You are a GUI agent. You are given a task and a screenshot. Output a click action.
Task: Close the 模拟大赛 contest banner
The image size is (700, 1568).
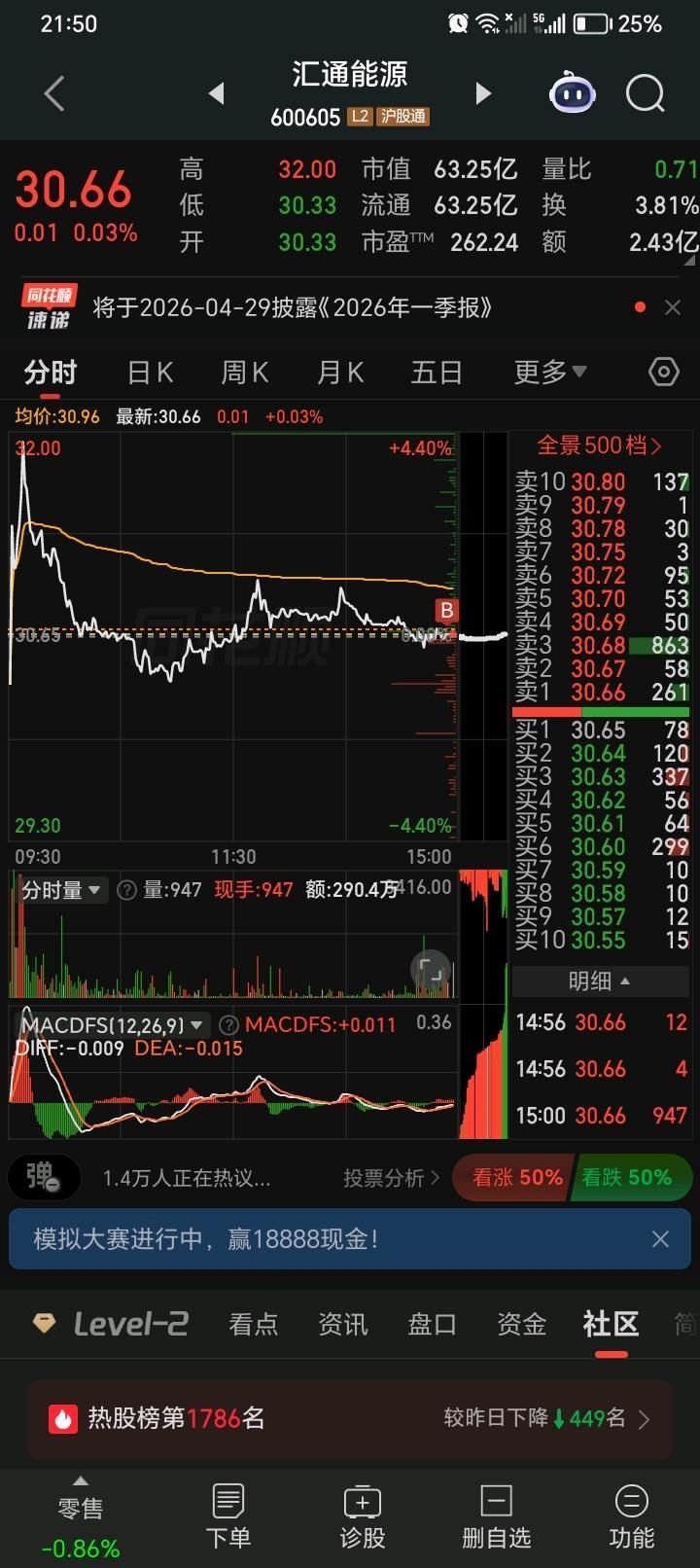(660, 1238)
